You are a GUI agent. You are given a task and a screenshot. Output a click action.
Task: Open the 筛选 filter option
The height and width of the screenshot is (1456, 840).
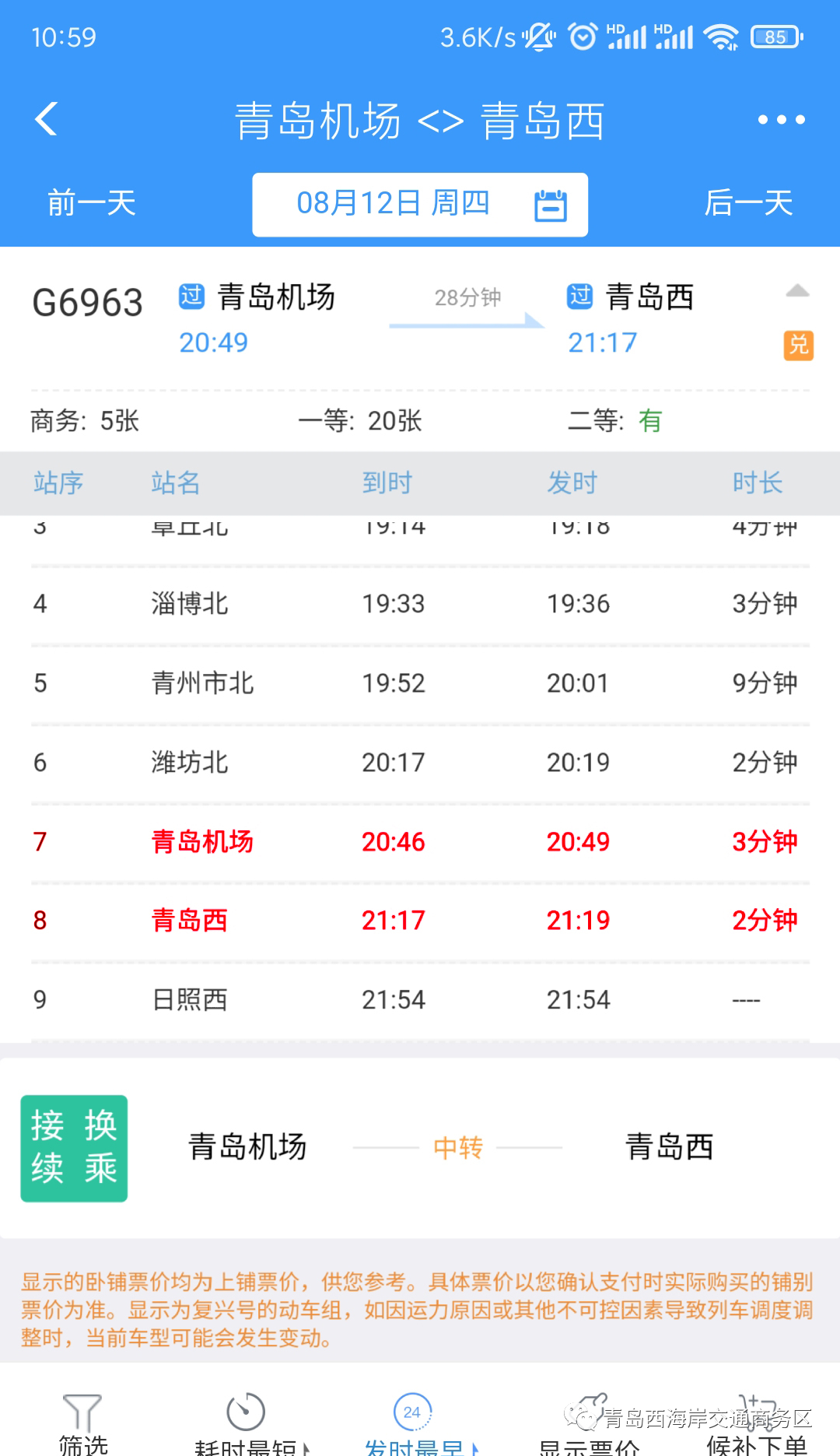pyautogui.click(x=82, y=1424)
